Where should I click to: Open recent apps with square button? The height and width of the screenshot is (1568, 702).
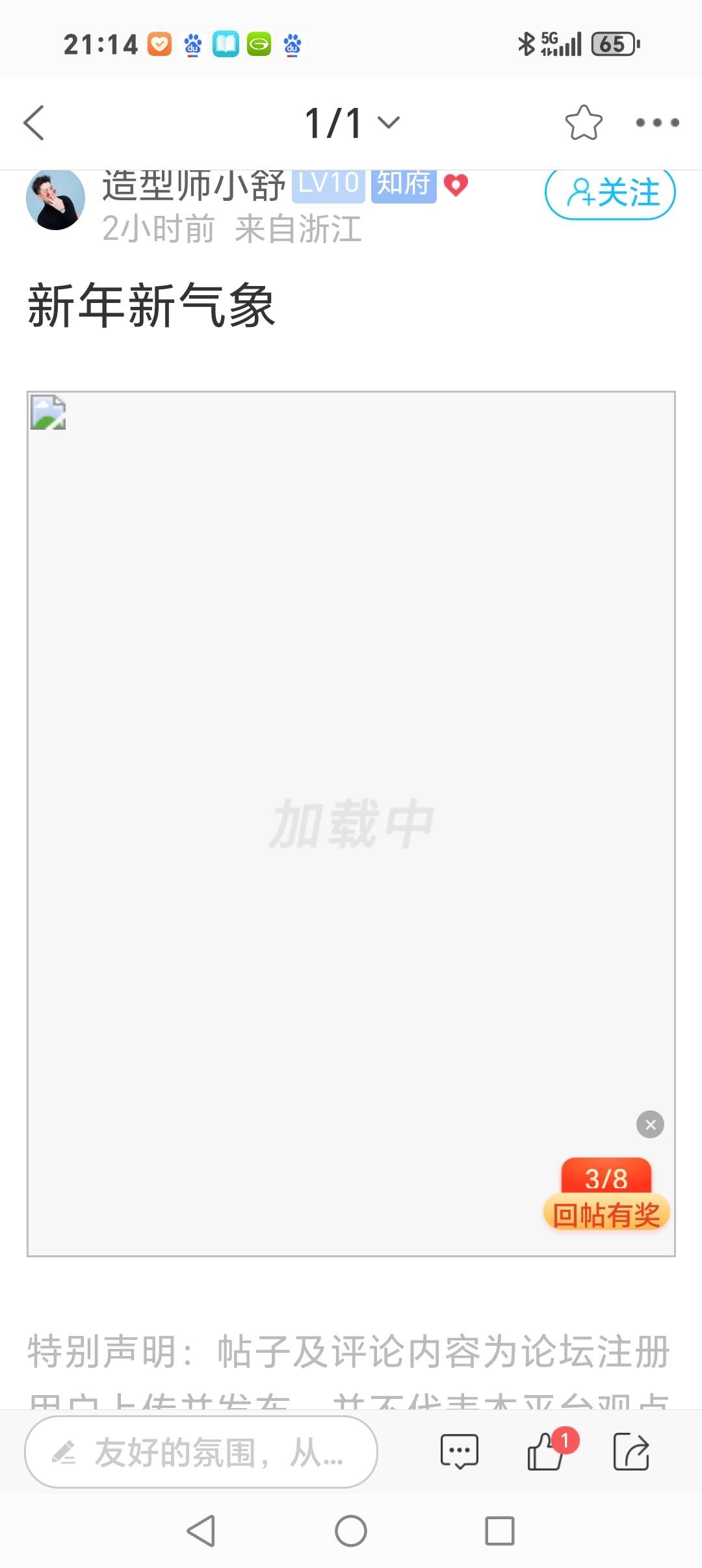(499, 1531)
